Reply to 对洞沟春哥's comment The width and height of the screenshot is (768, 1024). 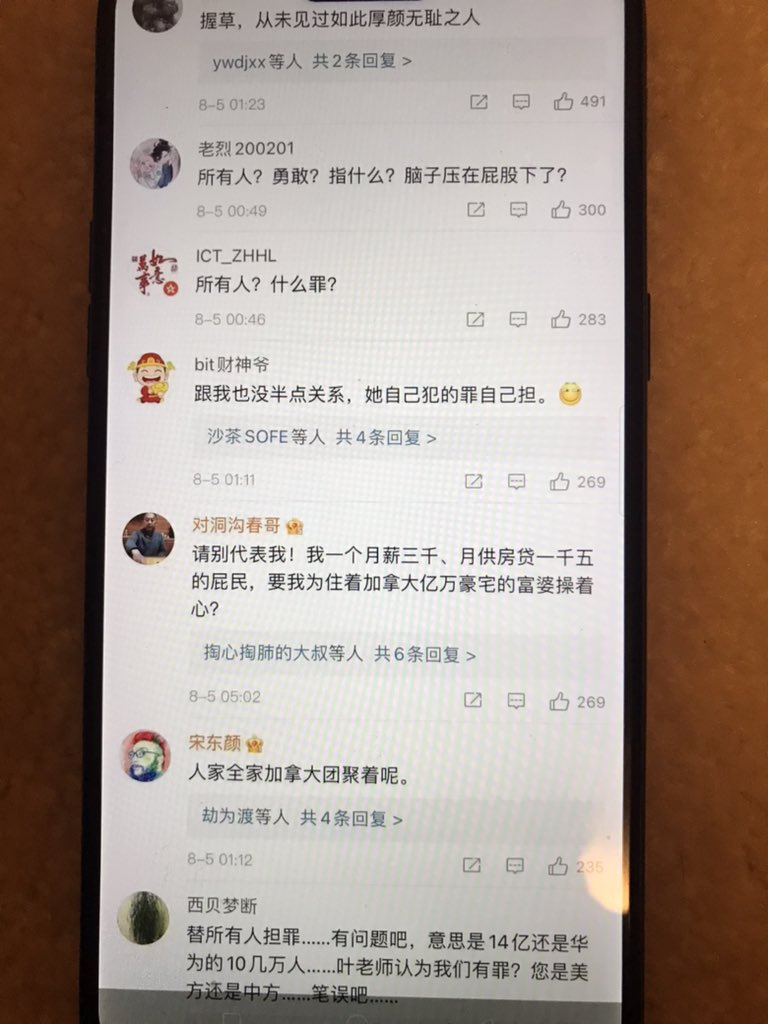(x=516, y=701)
